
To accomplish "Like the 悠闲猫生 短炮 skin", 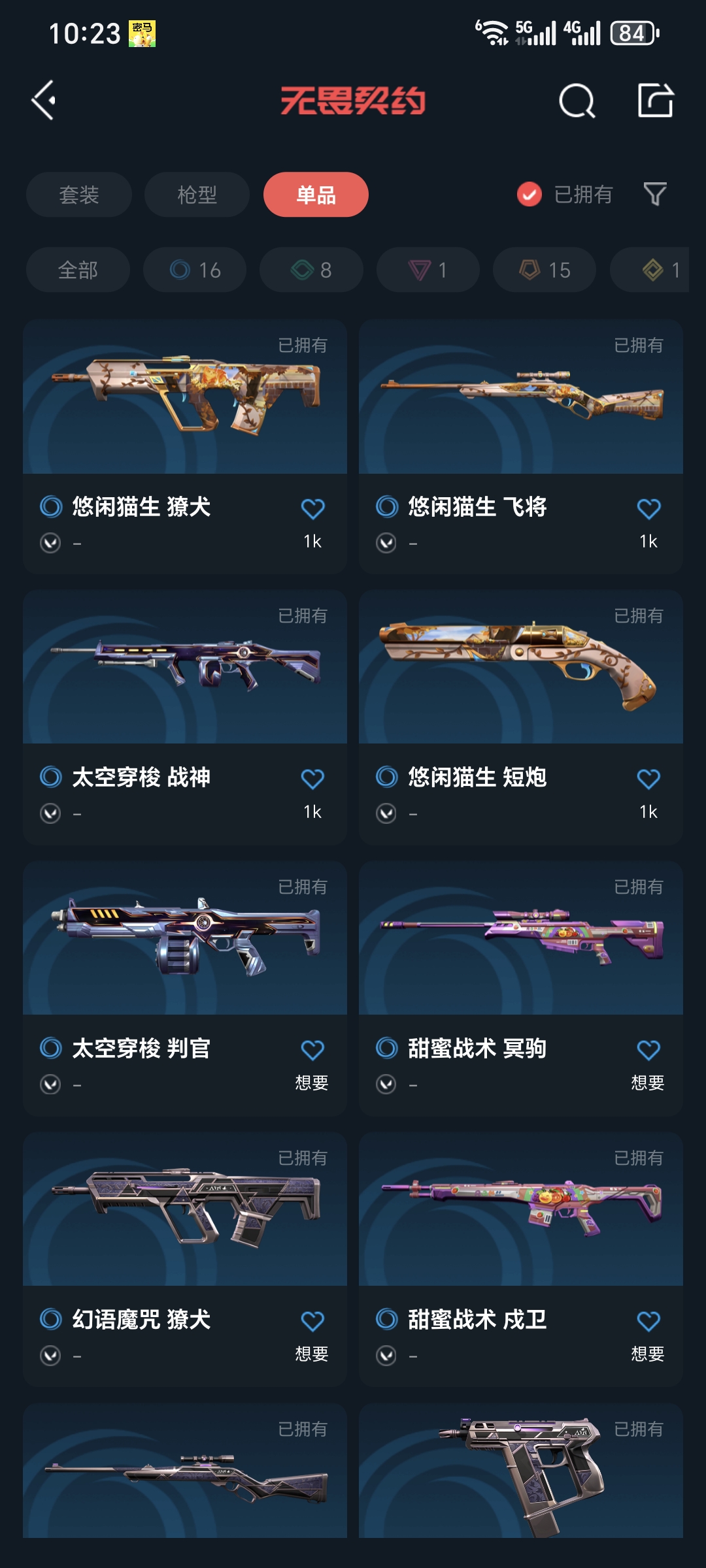I will point(648,779).
